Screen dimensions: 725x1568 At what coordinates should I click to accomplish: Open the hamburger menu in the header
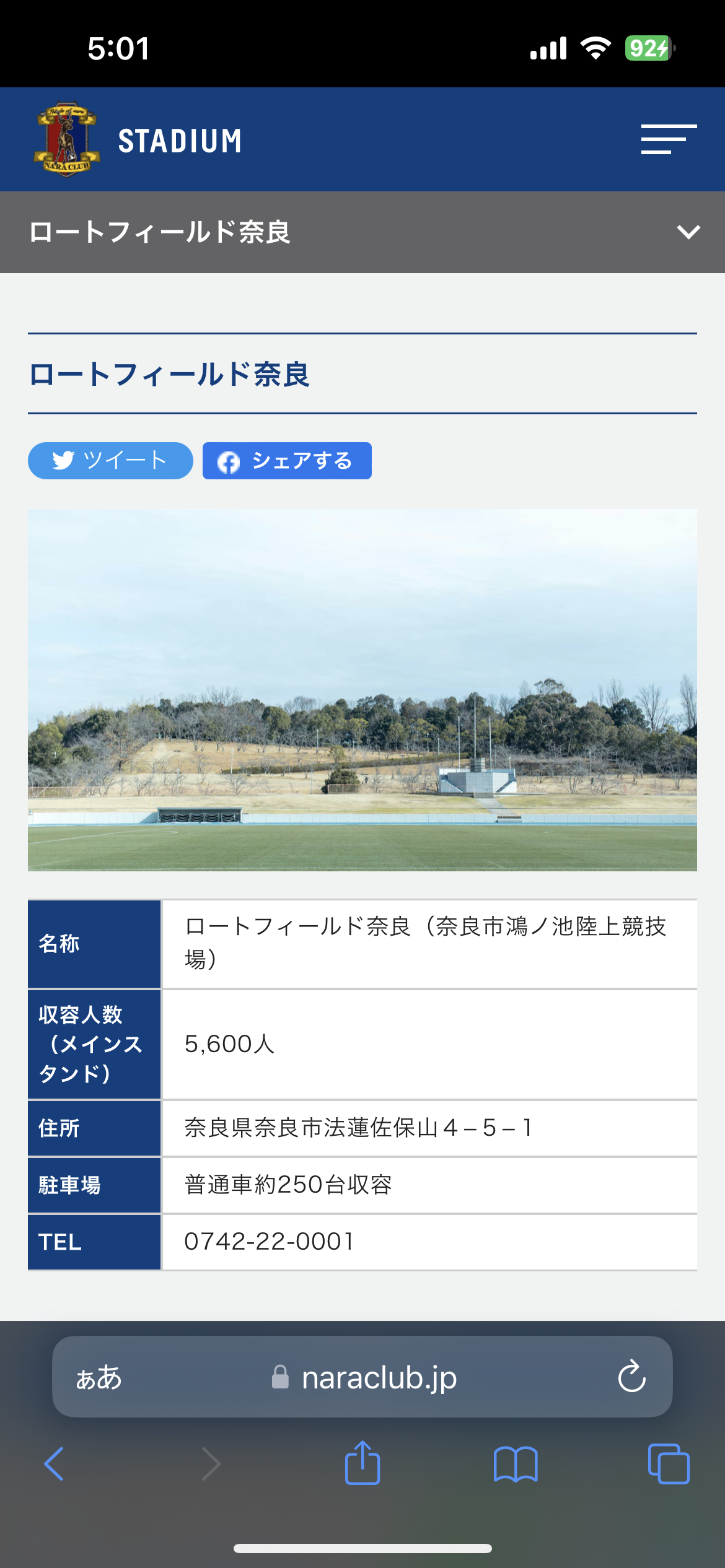tap(669, 139)
